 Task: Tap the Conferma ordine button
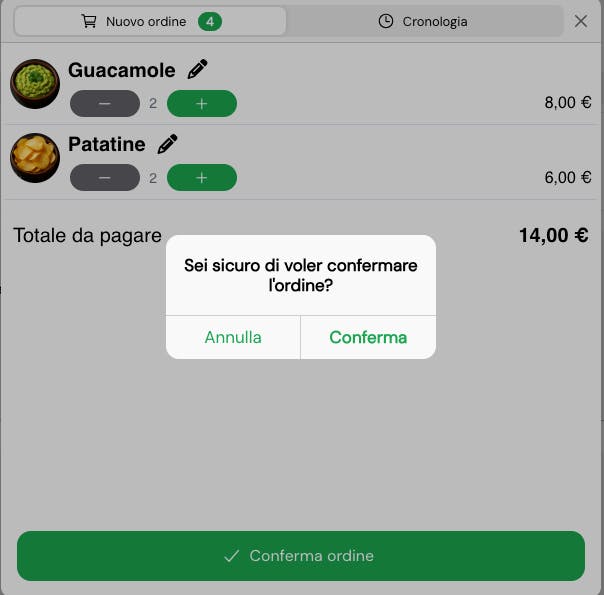click(301, 556)
